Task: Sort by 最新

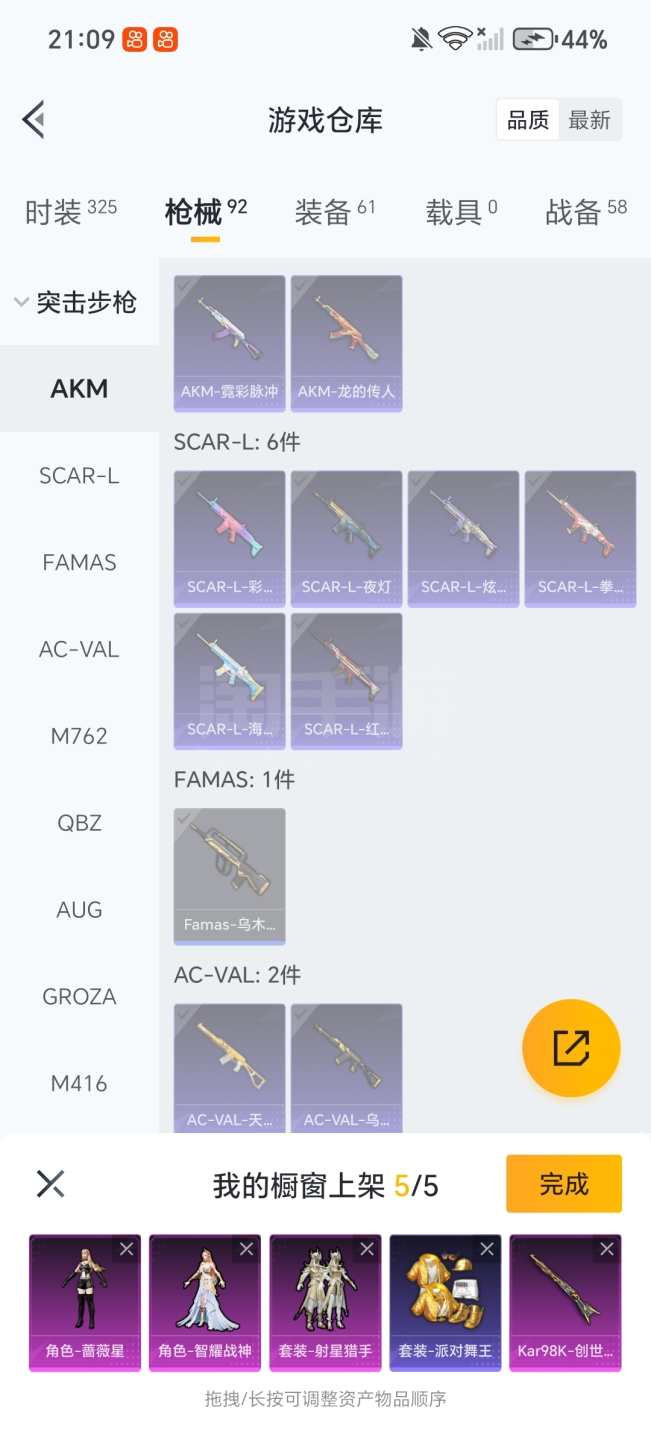Action: click(589, 120)
